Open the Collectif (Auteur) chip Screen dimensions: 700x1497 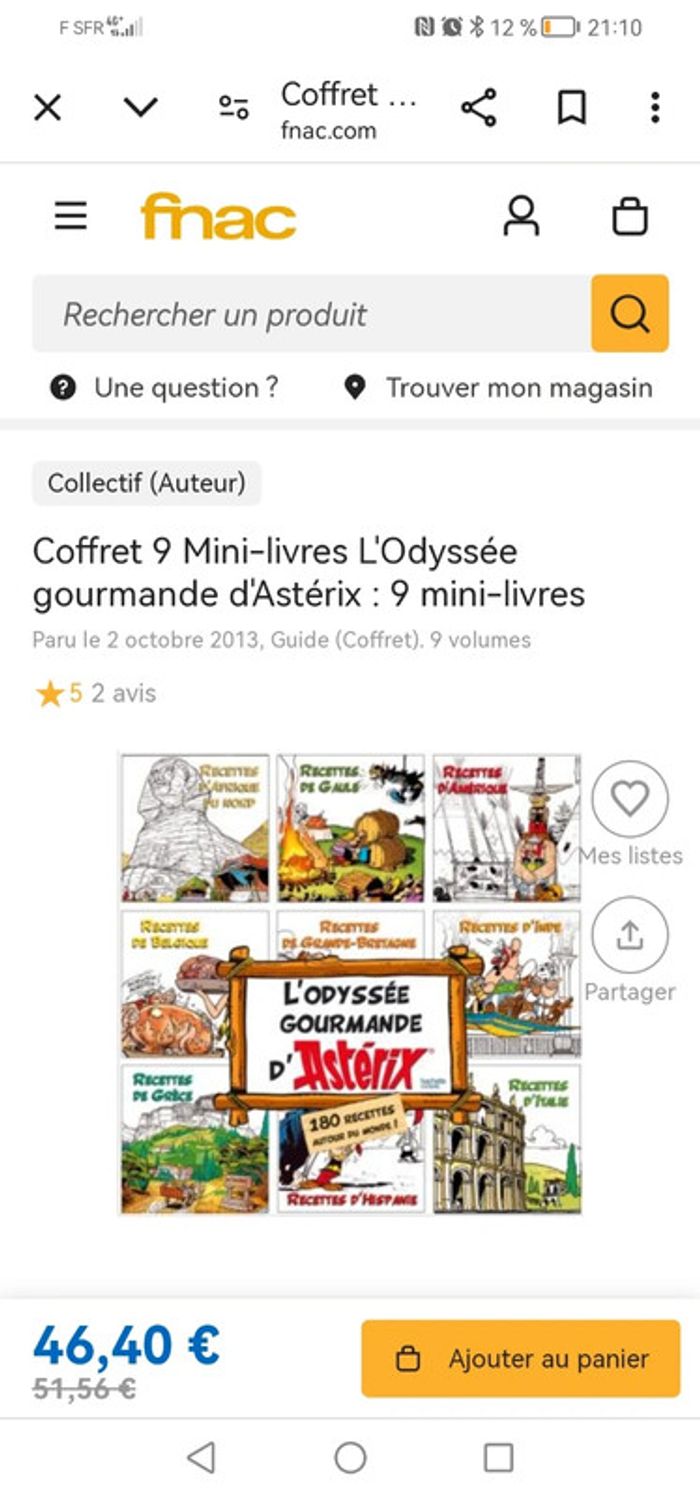point(147,484)
